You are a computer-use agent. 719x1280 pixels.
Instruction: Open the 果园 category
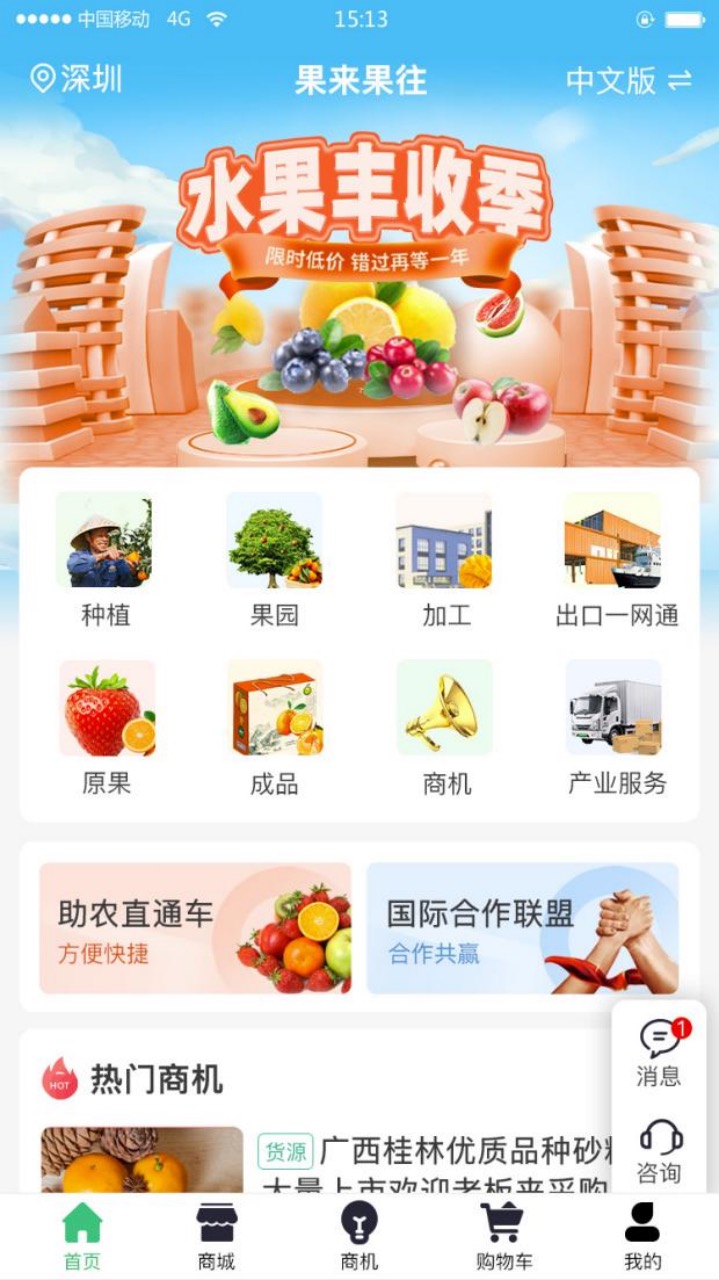pyautogui.click(x=274, y=560)
